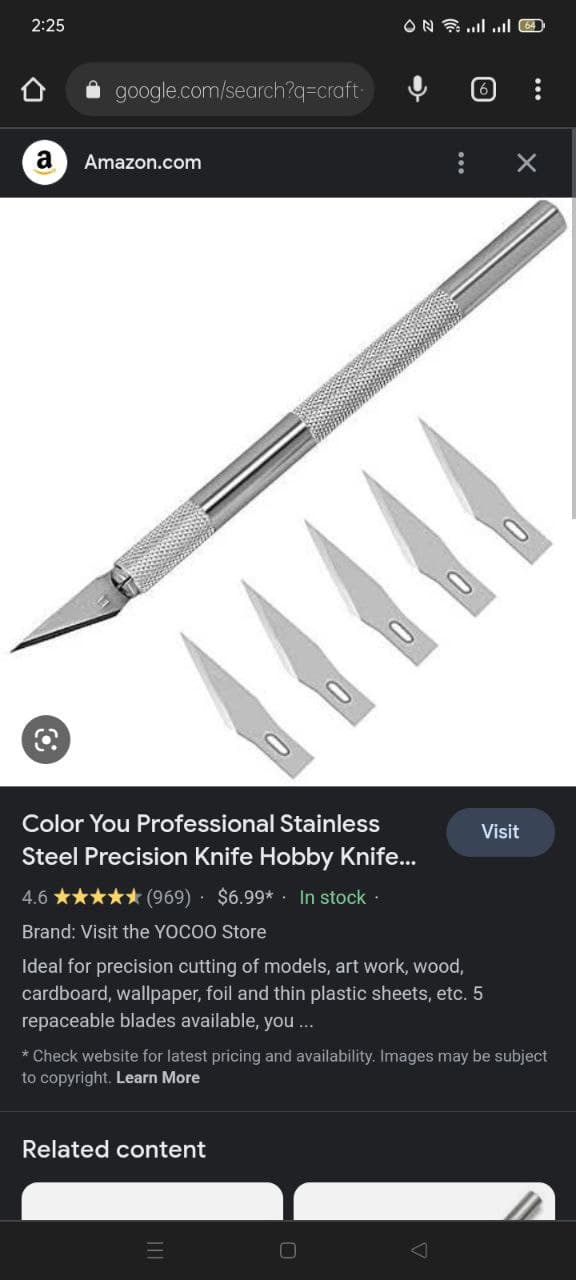Screen dimensions: 576x1280
Task: Start voice search with the microphone
Action: [418, 89]
